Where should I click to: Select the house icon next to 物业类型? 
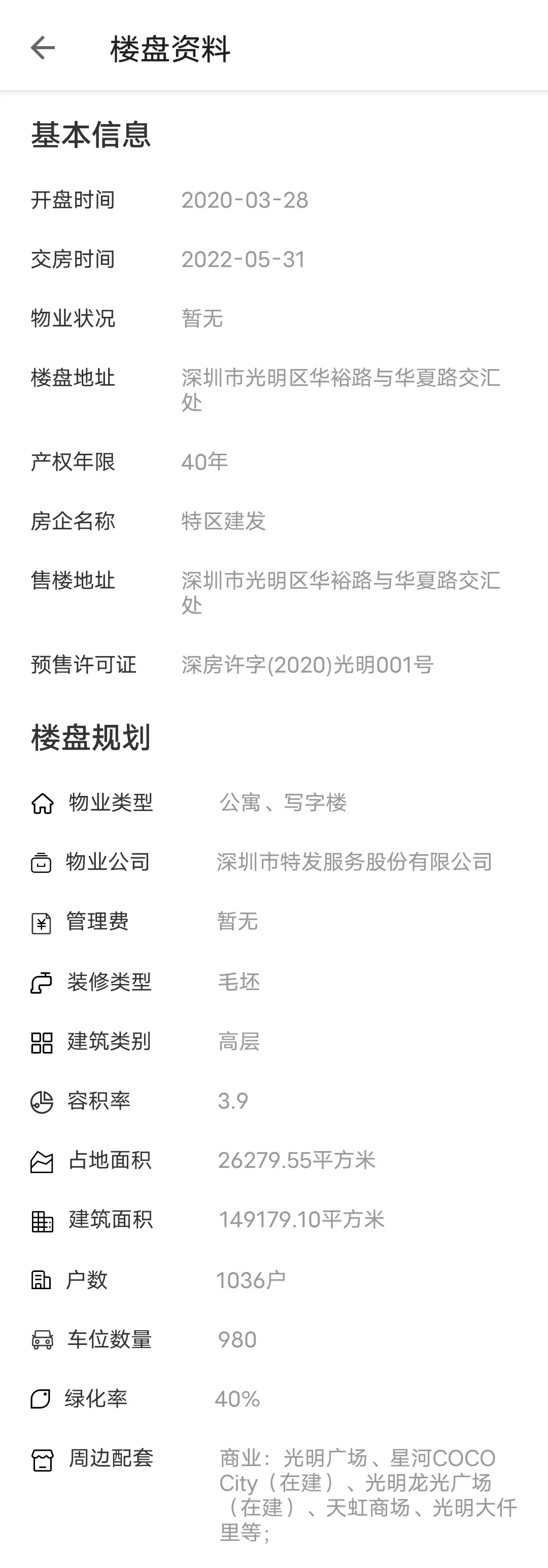click(41, 804)
